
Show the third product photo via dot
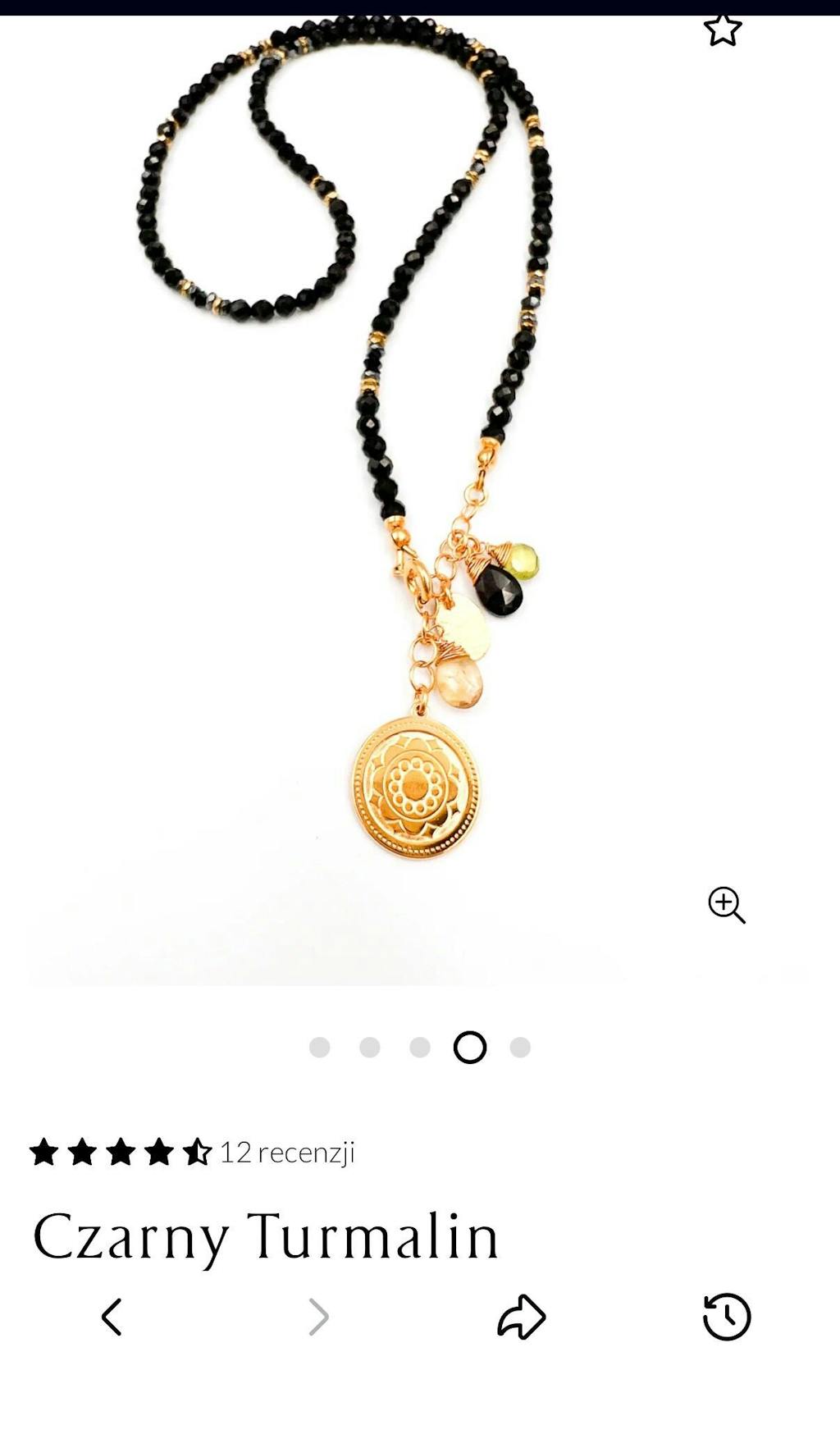coord(420,1047)
